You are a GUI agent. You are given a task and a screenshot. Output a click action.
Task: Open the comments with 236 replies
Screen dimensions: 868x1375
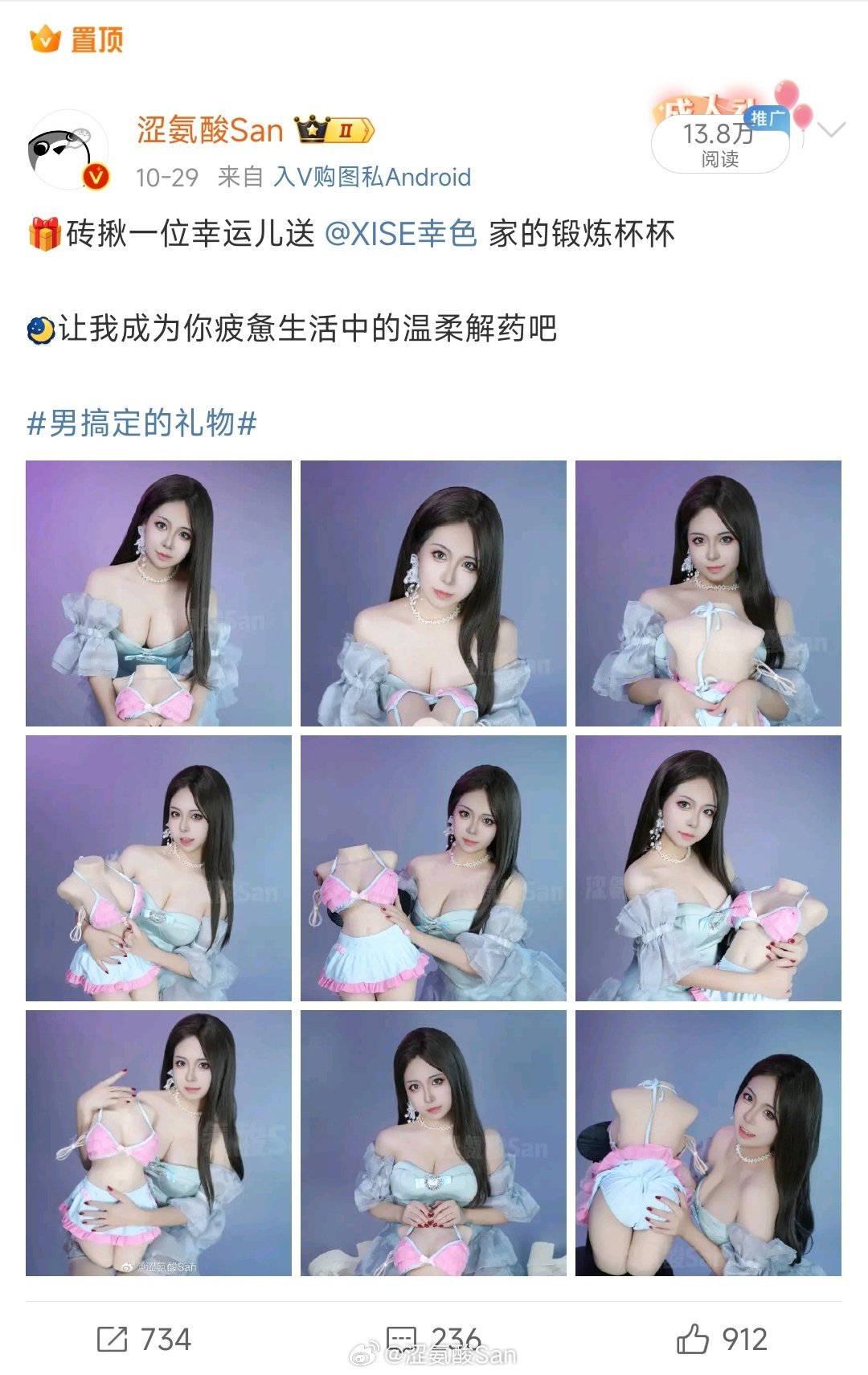coord(434,1339)
